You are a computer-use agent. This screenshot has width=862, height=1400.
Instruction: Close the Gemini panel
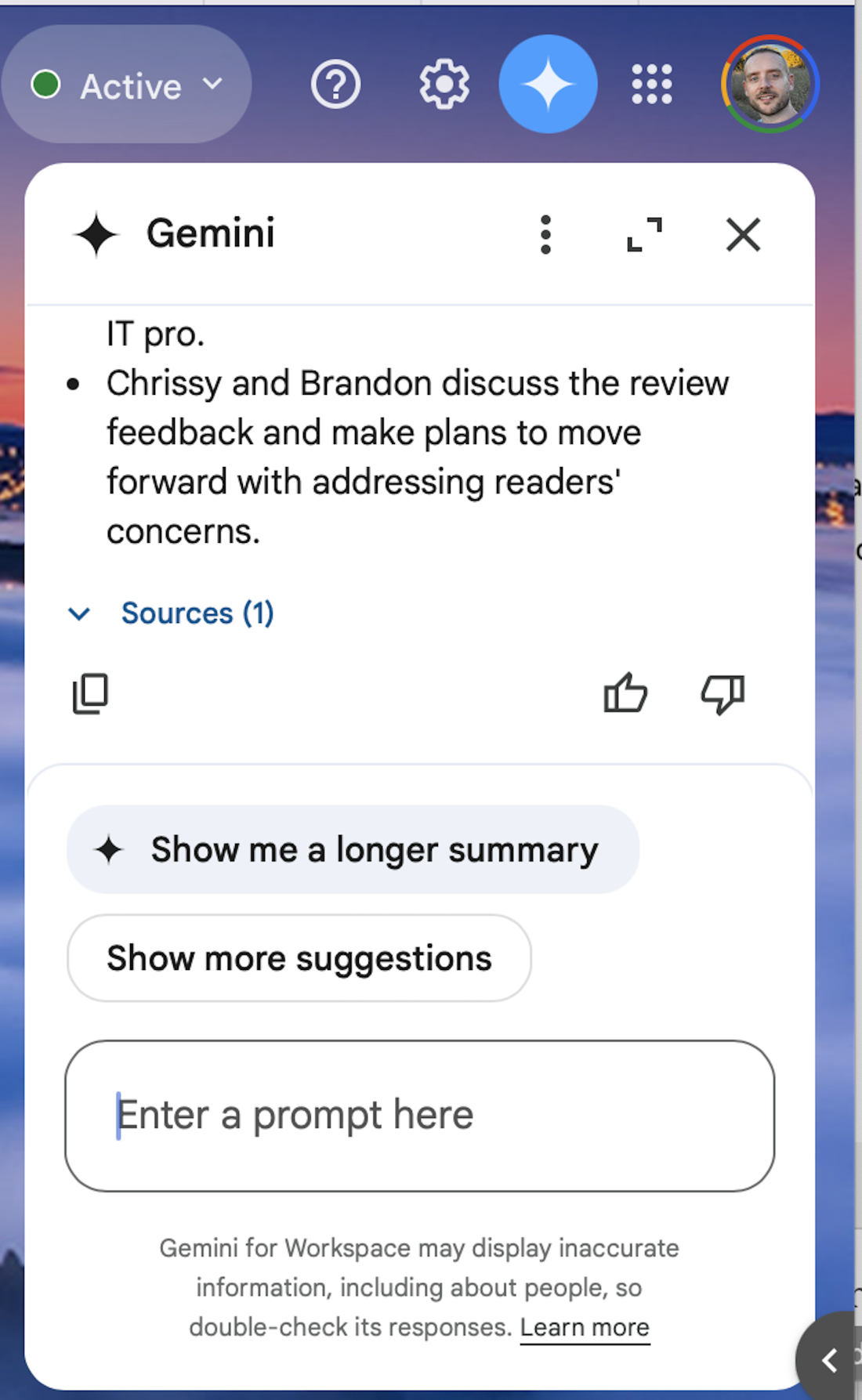tap(743, 234)
